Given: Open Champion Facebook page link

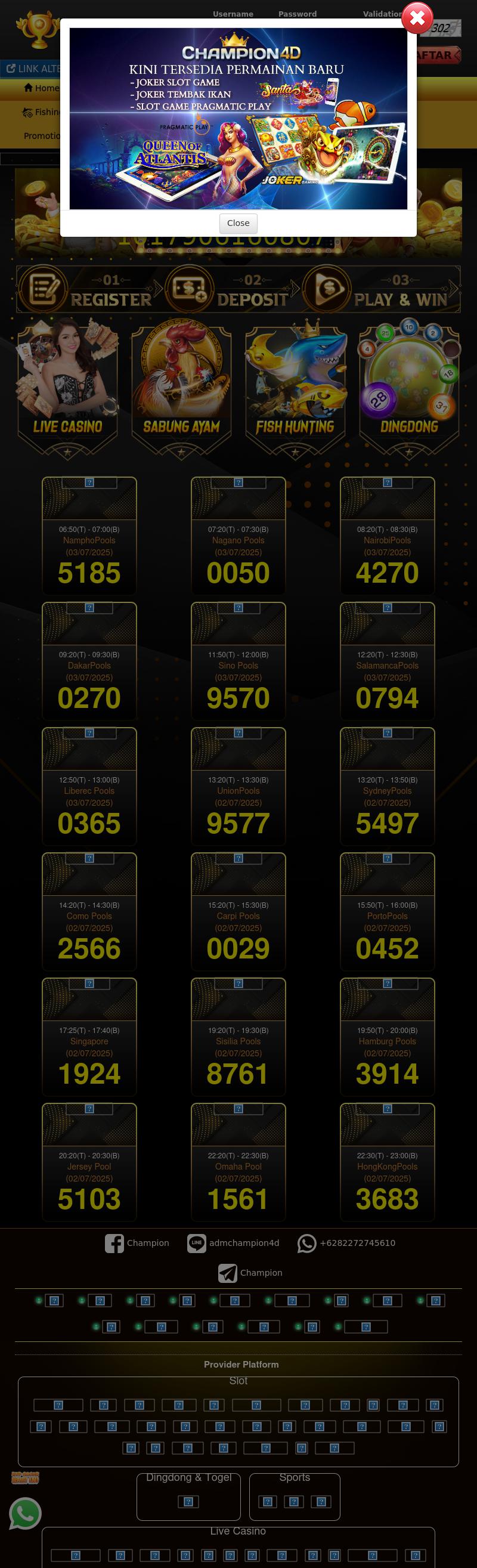Looking at the screenshot, I should 137,1243.
